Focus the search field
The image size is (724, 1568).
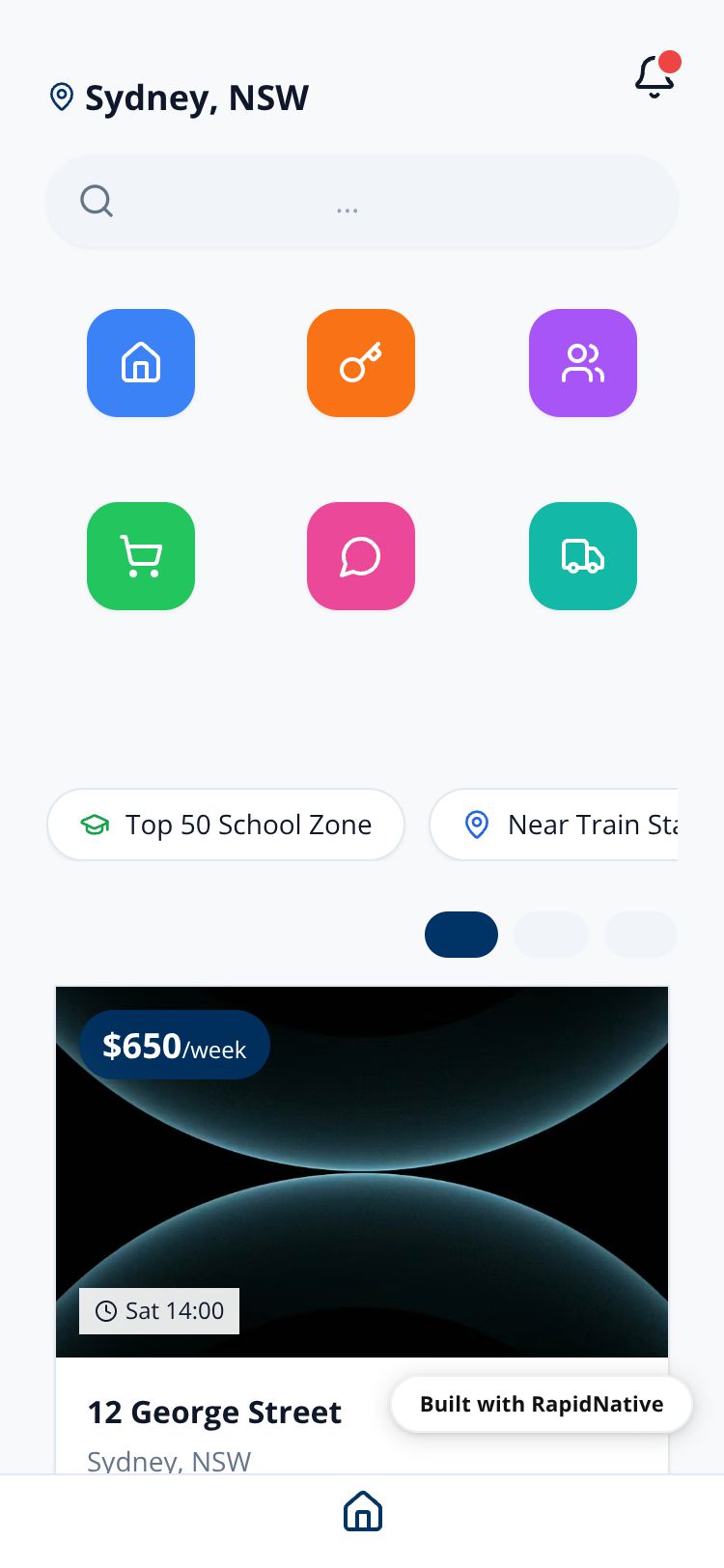(361, 202)
